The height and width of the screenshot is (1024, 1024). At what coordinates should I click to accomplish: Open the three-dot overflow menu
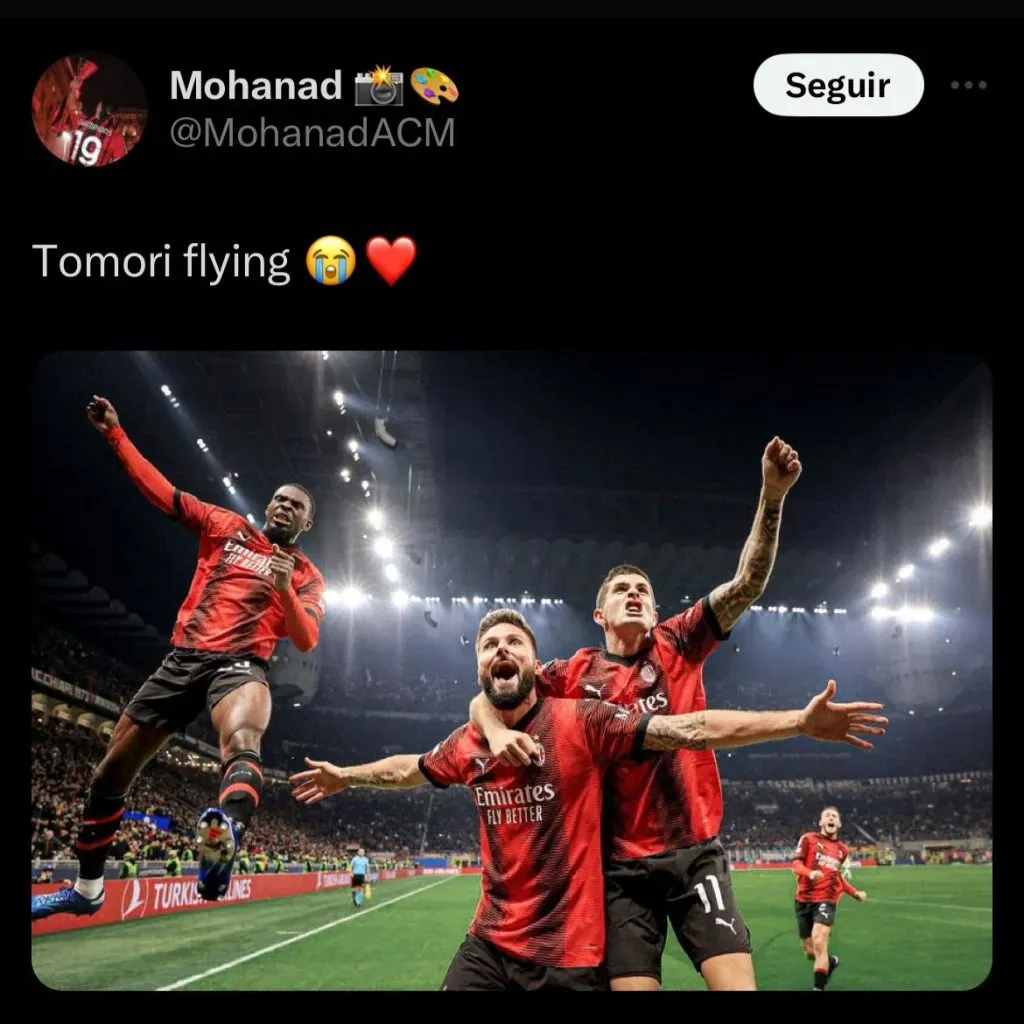(968, 85)
